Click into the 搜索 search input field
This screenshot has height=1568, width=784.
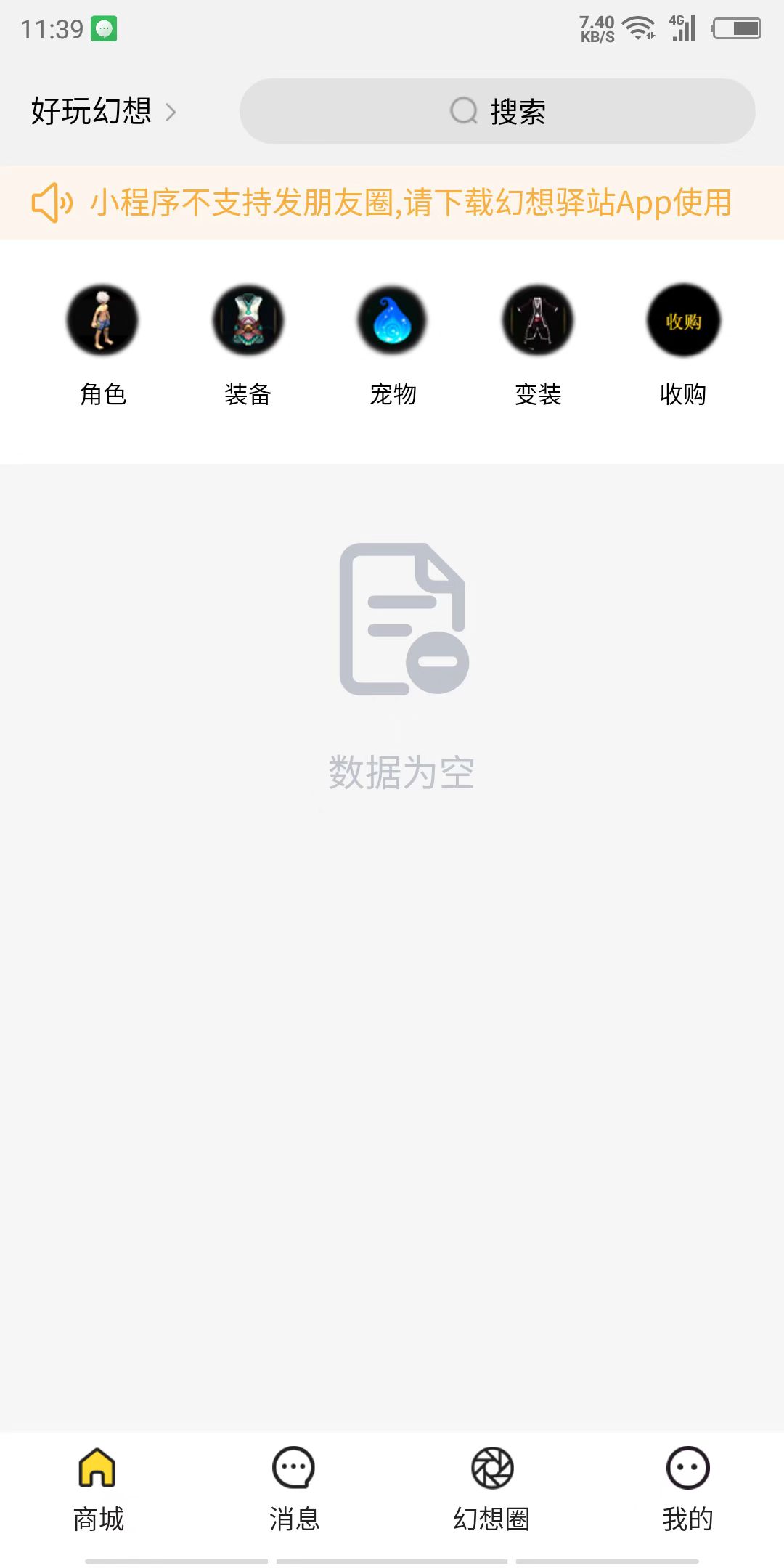click(x=497, y=111)
